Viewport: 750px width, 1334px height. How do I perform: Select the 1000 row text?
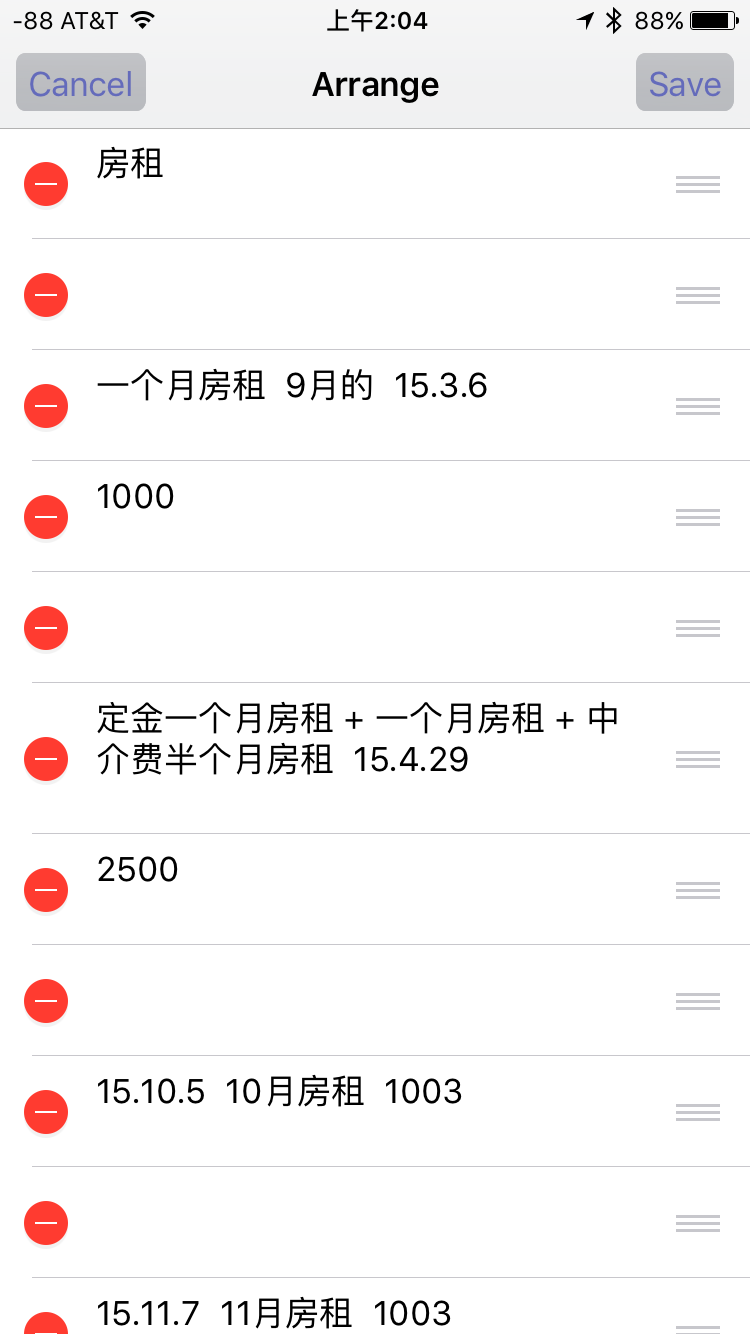[x=136, y=497]
